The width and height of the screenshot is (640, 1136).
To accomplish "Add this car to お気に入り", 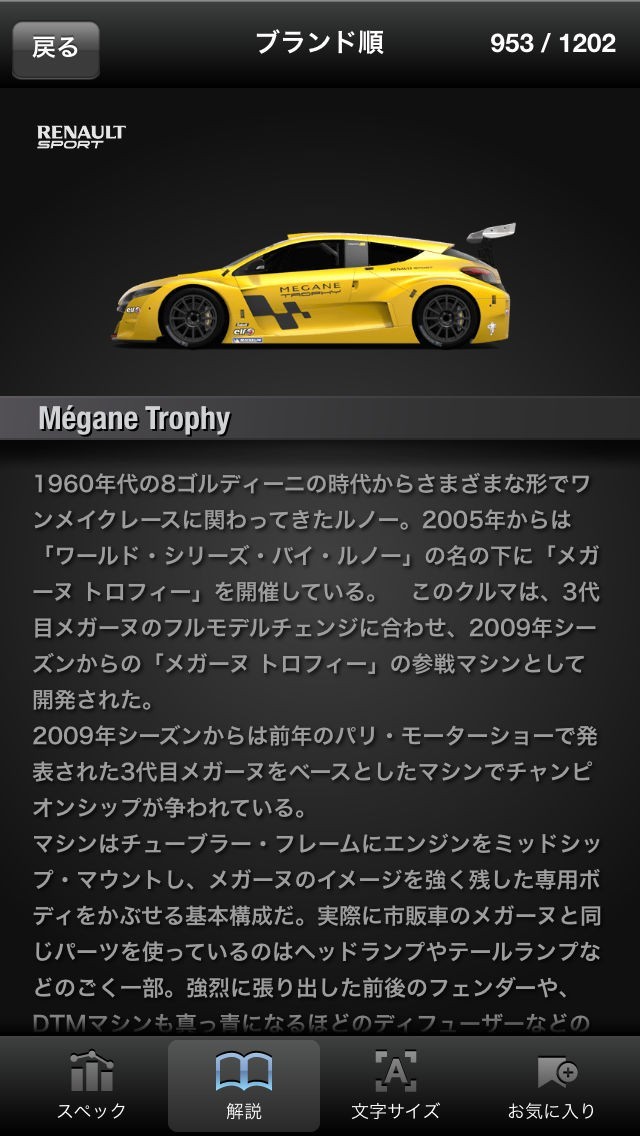I will (552, 1085).
